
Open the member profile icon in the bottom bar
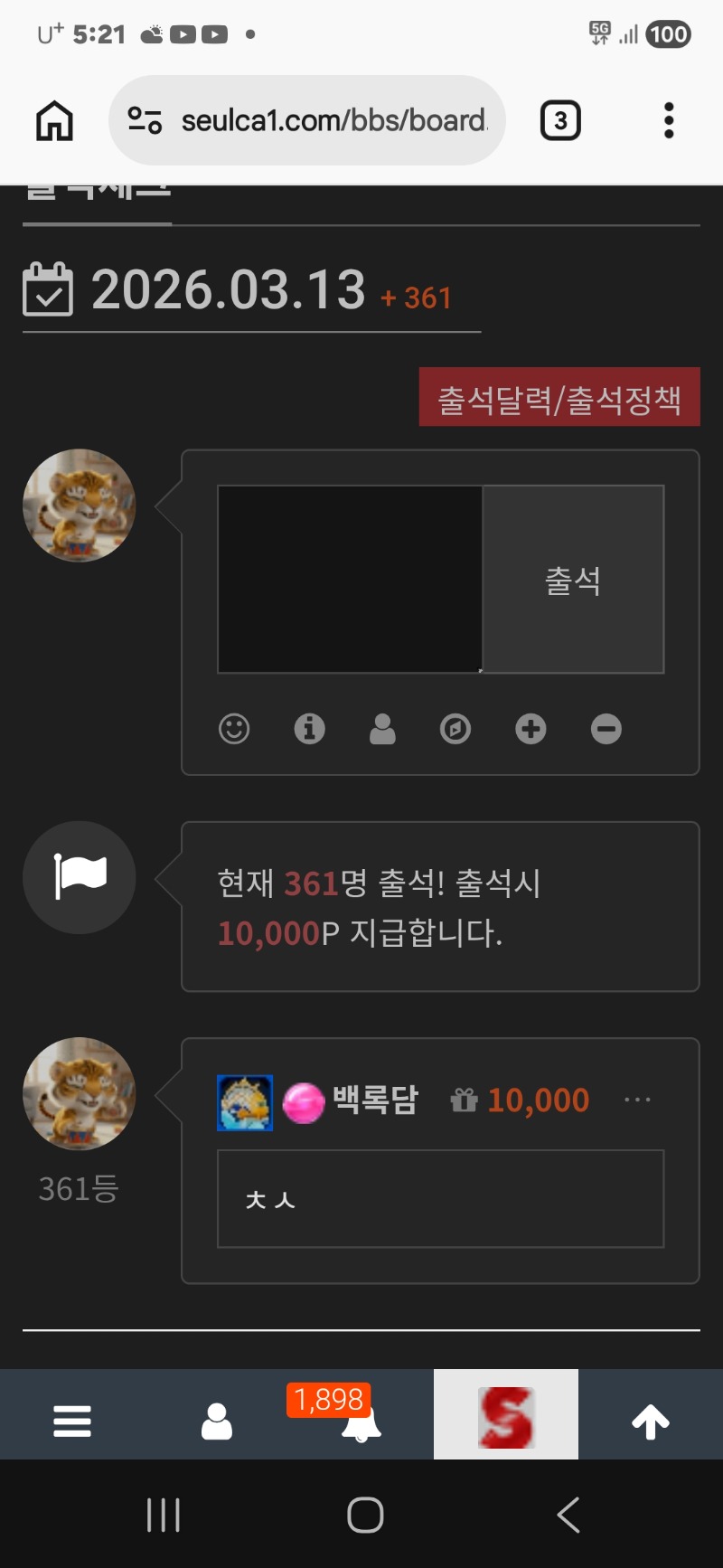217,1422
